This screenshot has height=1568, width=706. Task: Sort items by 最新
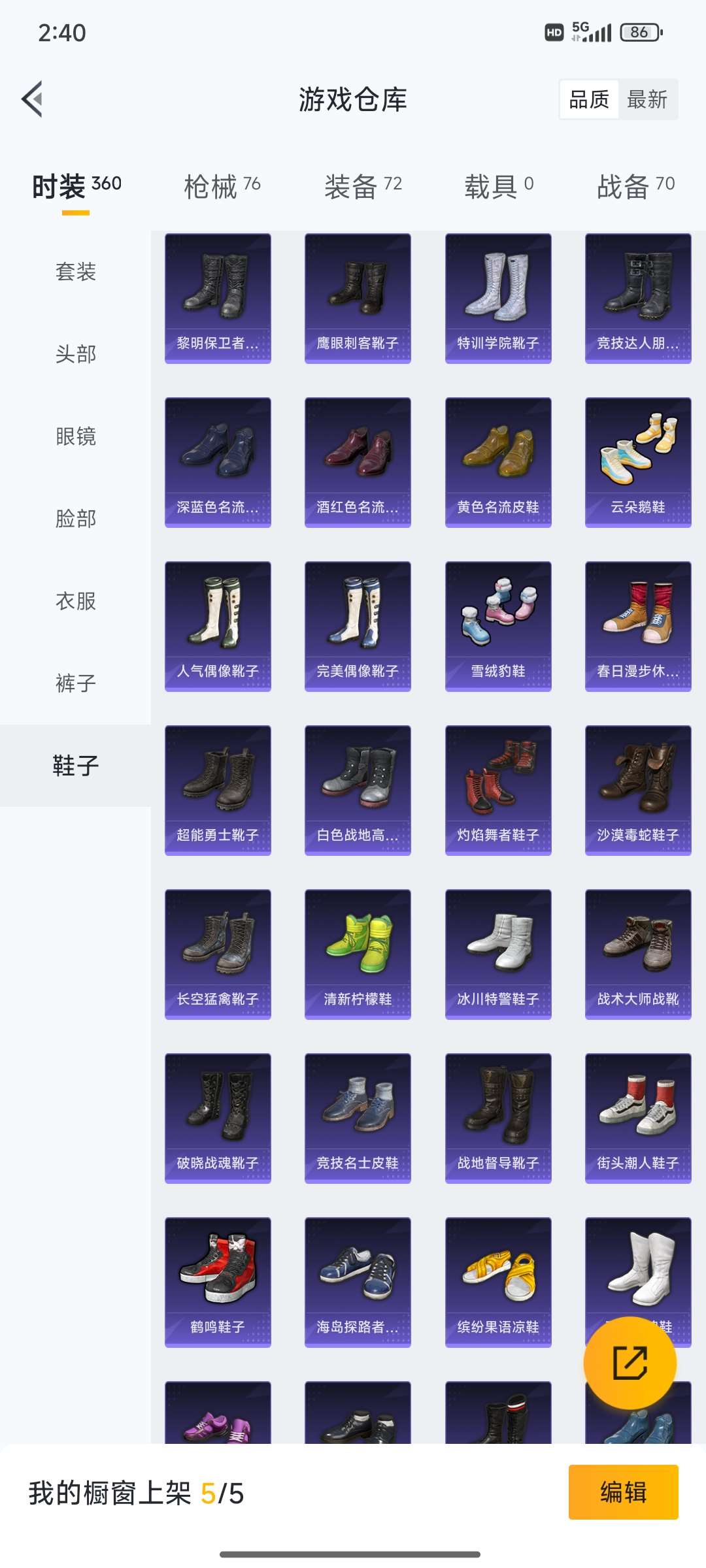(647, 99)
